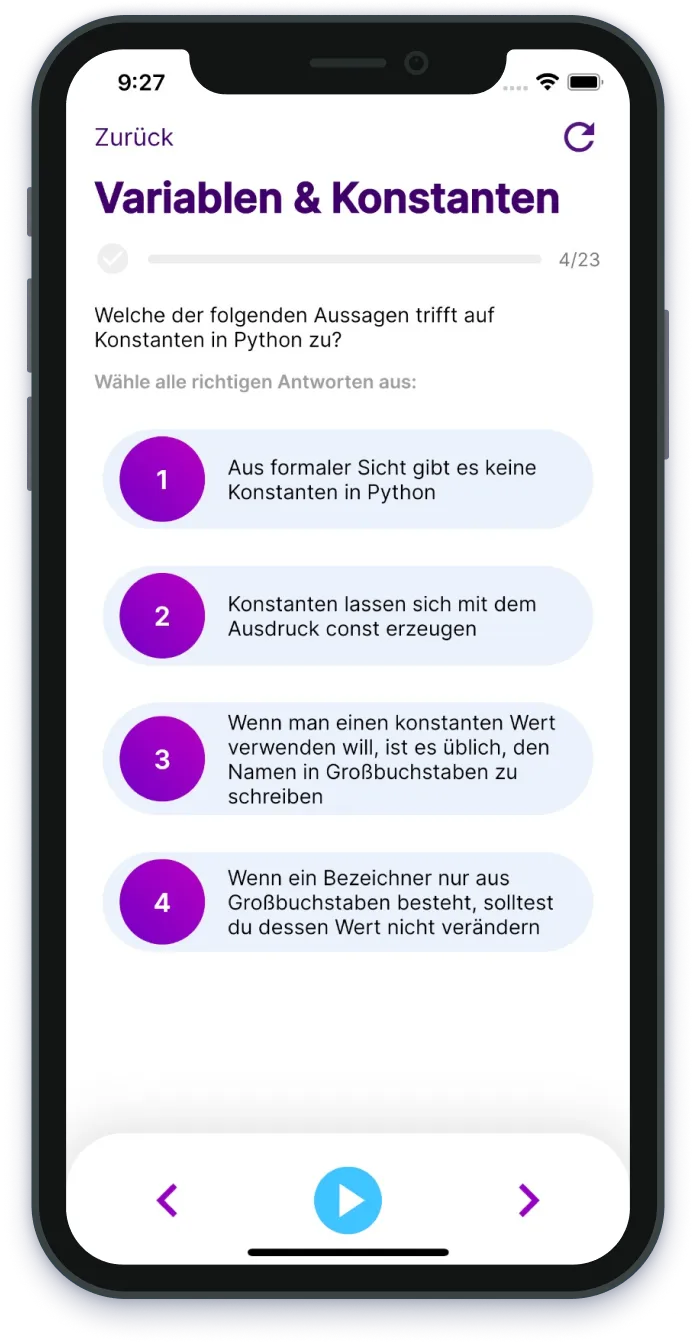This screenshot has width=694, height=1344.
Task: Pick answer 3 about uppercase naming convention
Action: [347, 759]
